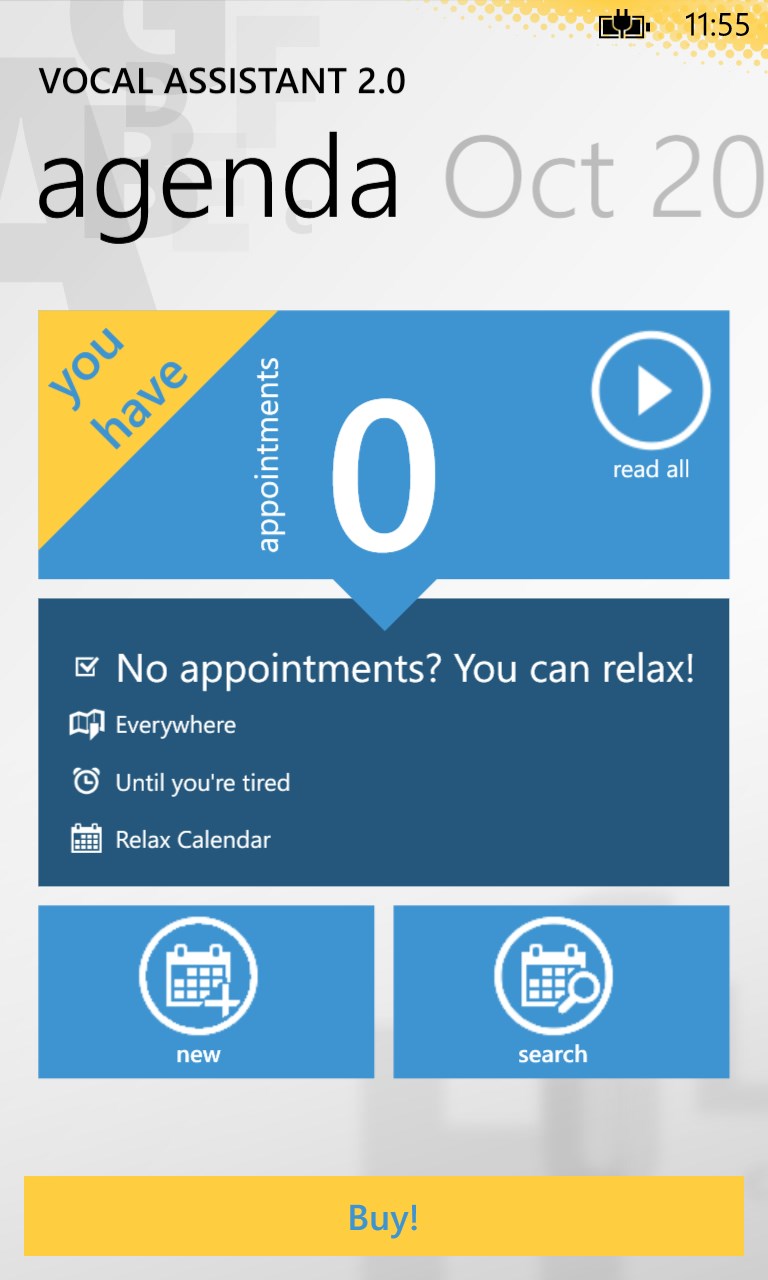Click the 'read all' label

click(x=649, y=466)
